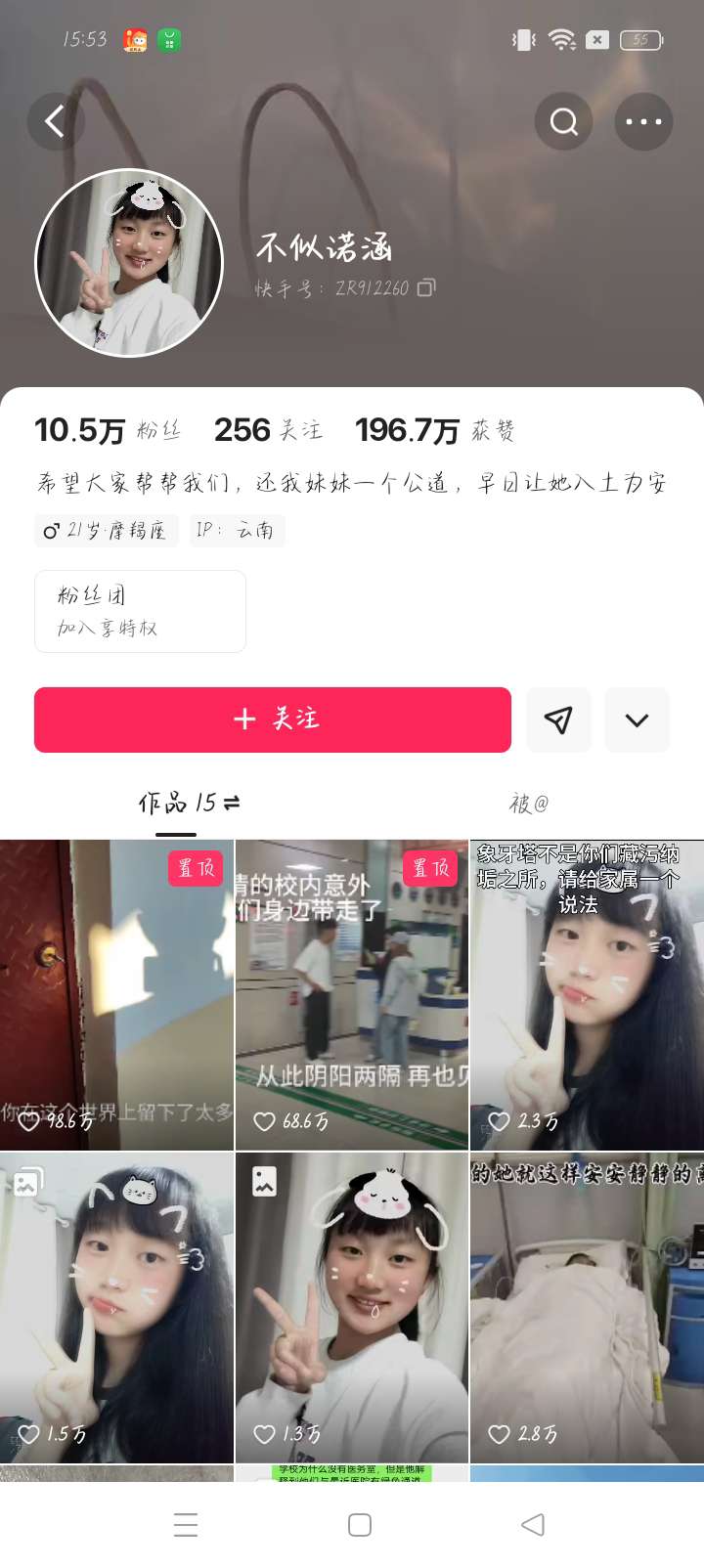Image resolution: width=704 pixels, height=1568 pixels.
Task: Go back using the top-left arrow
Action: (x=56, y=121)
